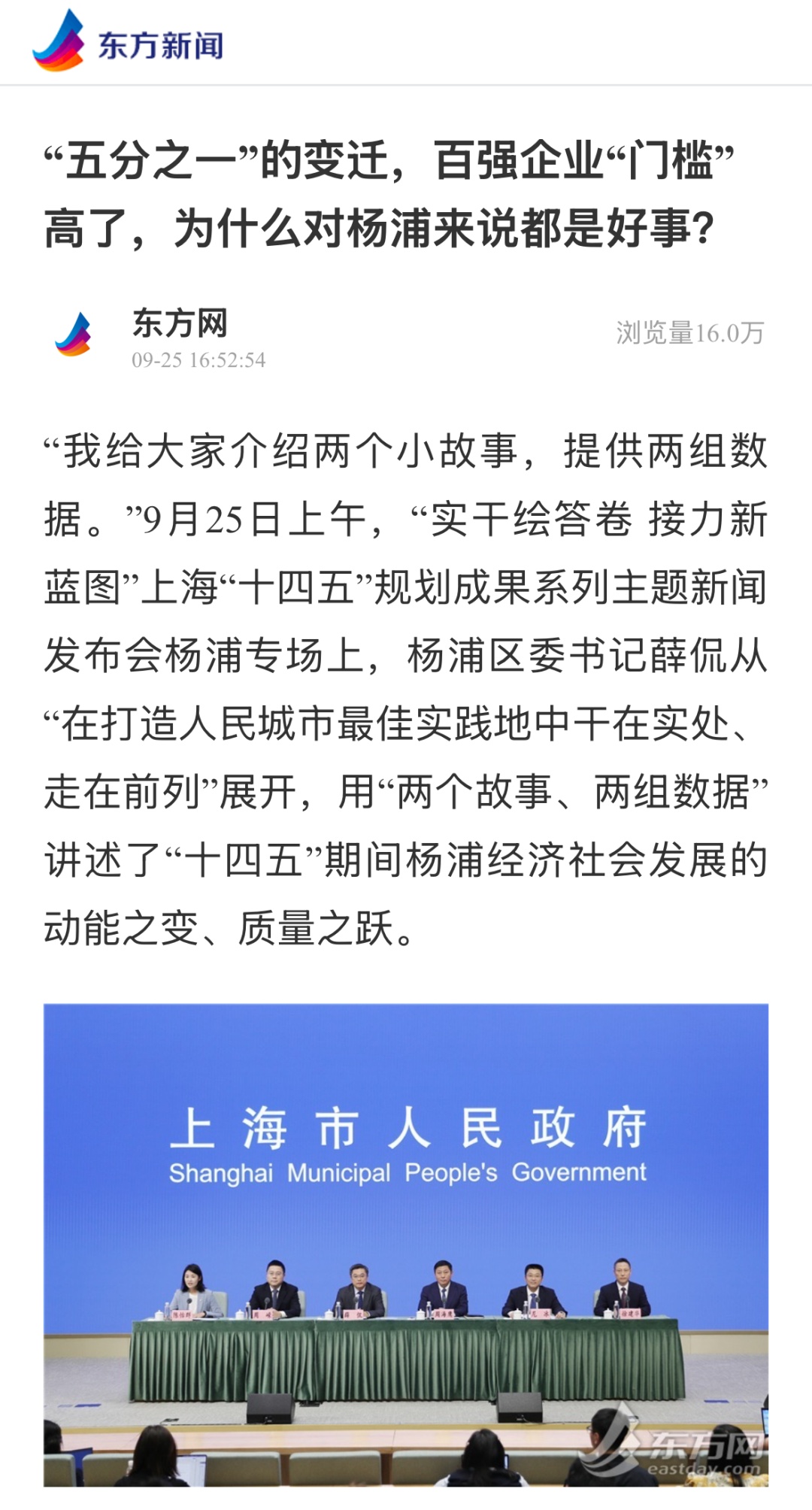Screen dimensions: 812x1510
Task: Open the 东方新闻 home page from header
Action: (128, 43)
